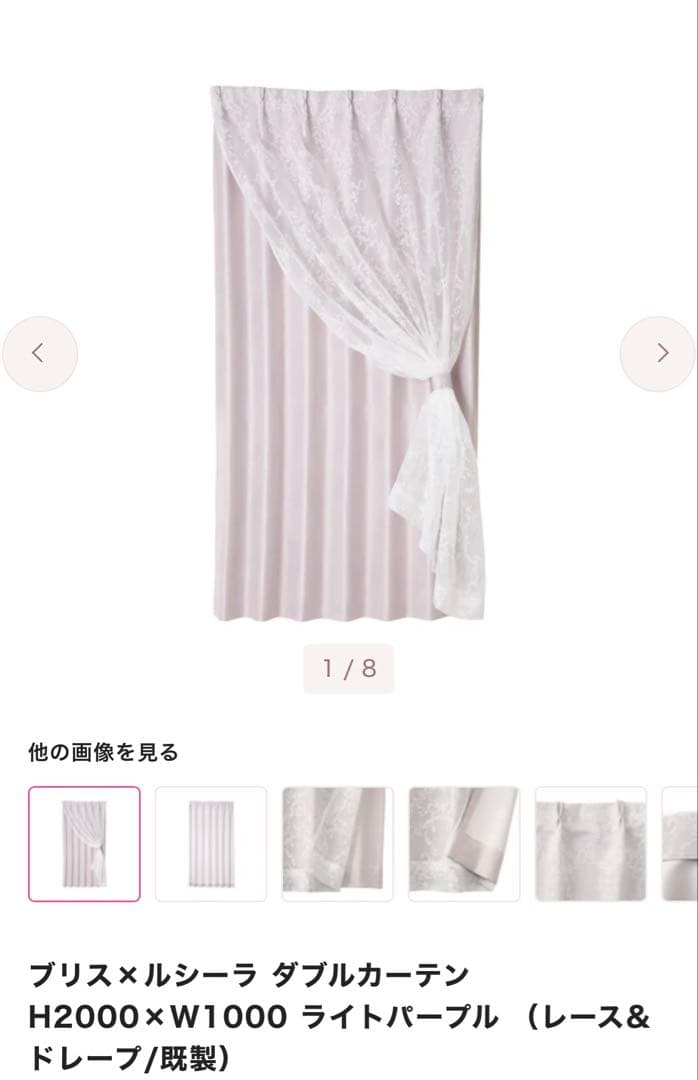Screen dimensions: 698x1080
Task: Open the main curtain product image
Action: pyautogui.click(x=349, y=352)
